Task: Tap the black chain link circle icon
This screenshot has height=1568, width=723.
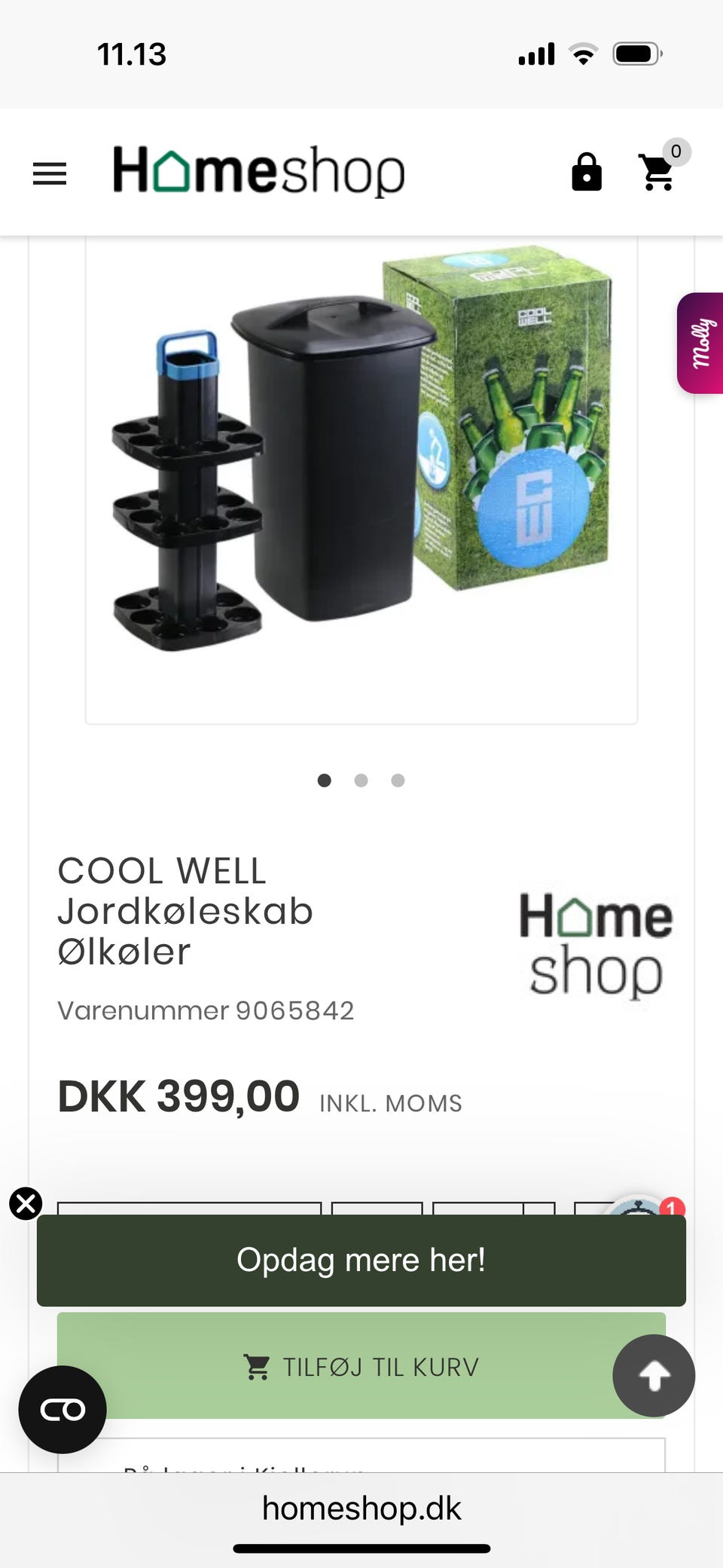Action: point(63,1410)
